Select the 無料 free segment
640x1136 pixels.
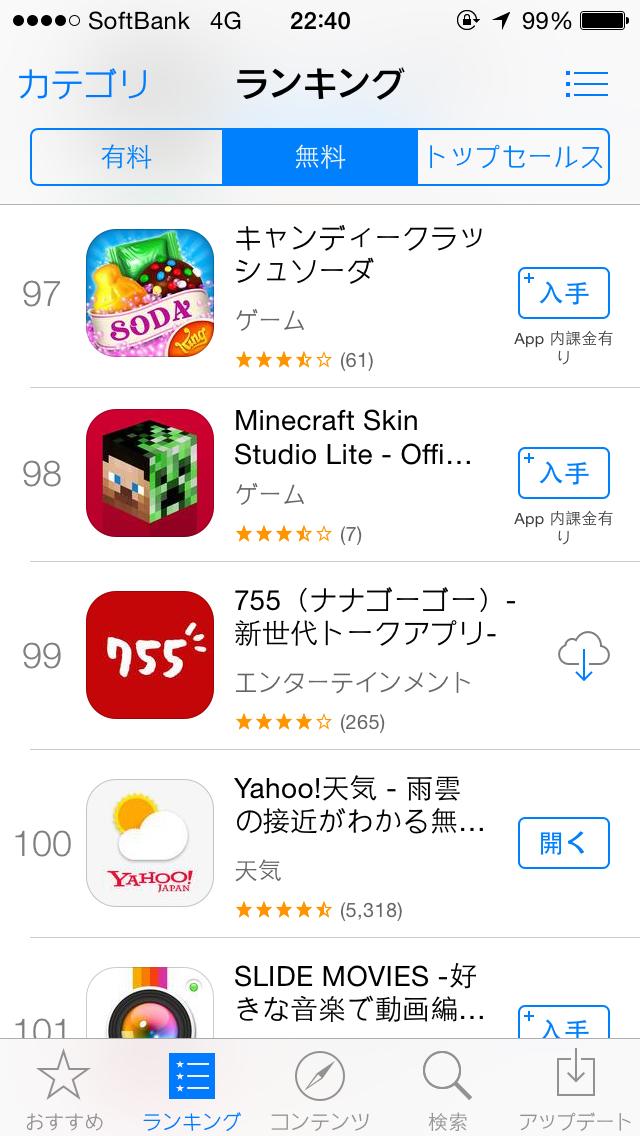tap(320, 157)
